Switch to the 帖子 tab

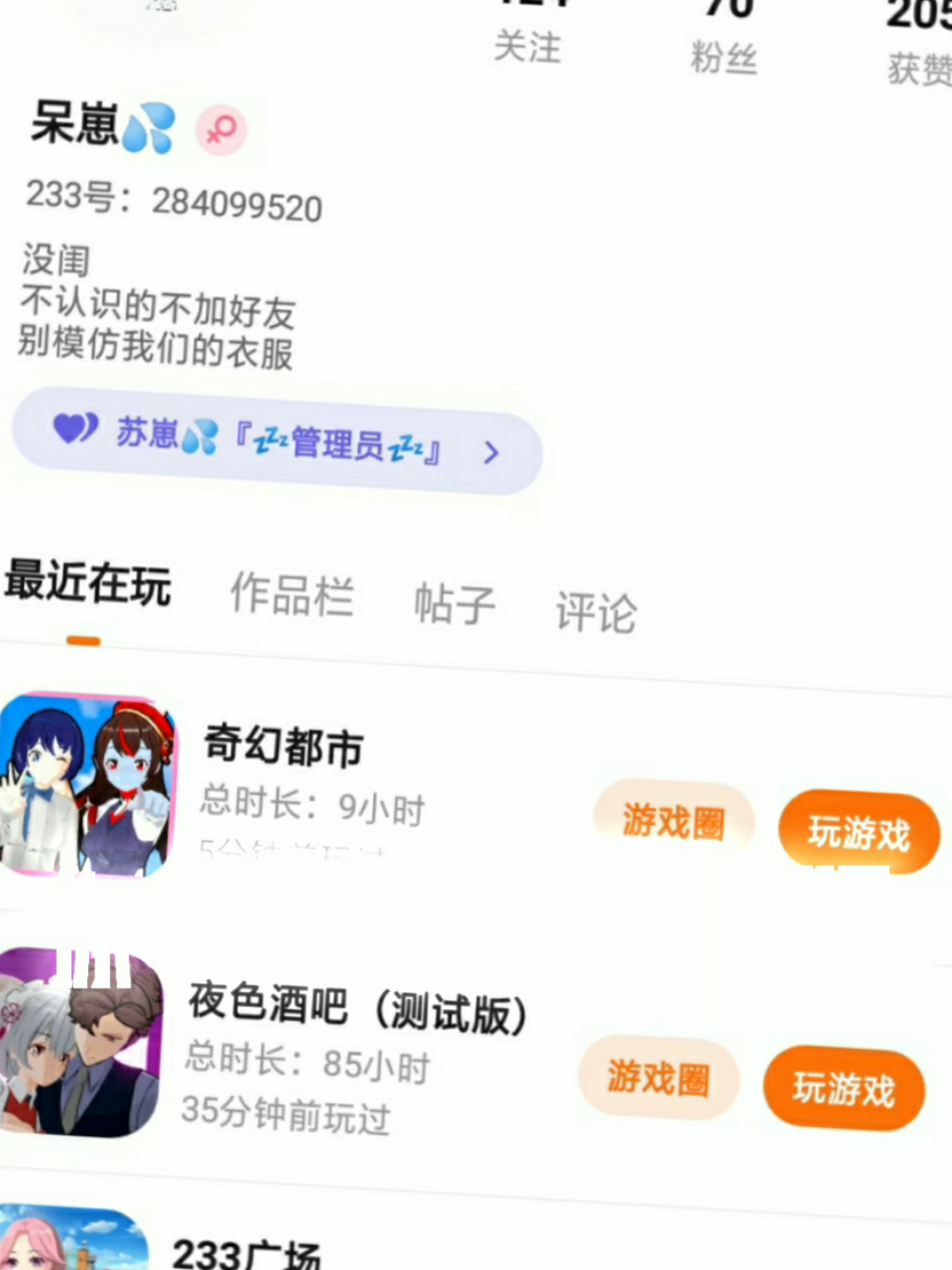pyautogui.click(x=454, y=603)
